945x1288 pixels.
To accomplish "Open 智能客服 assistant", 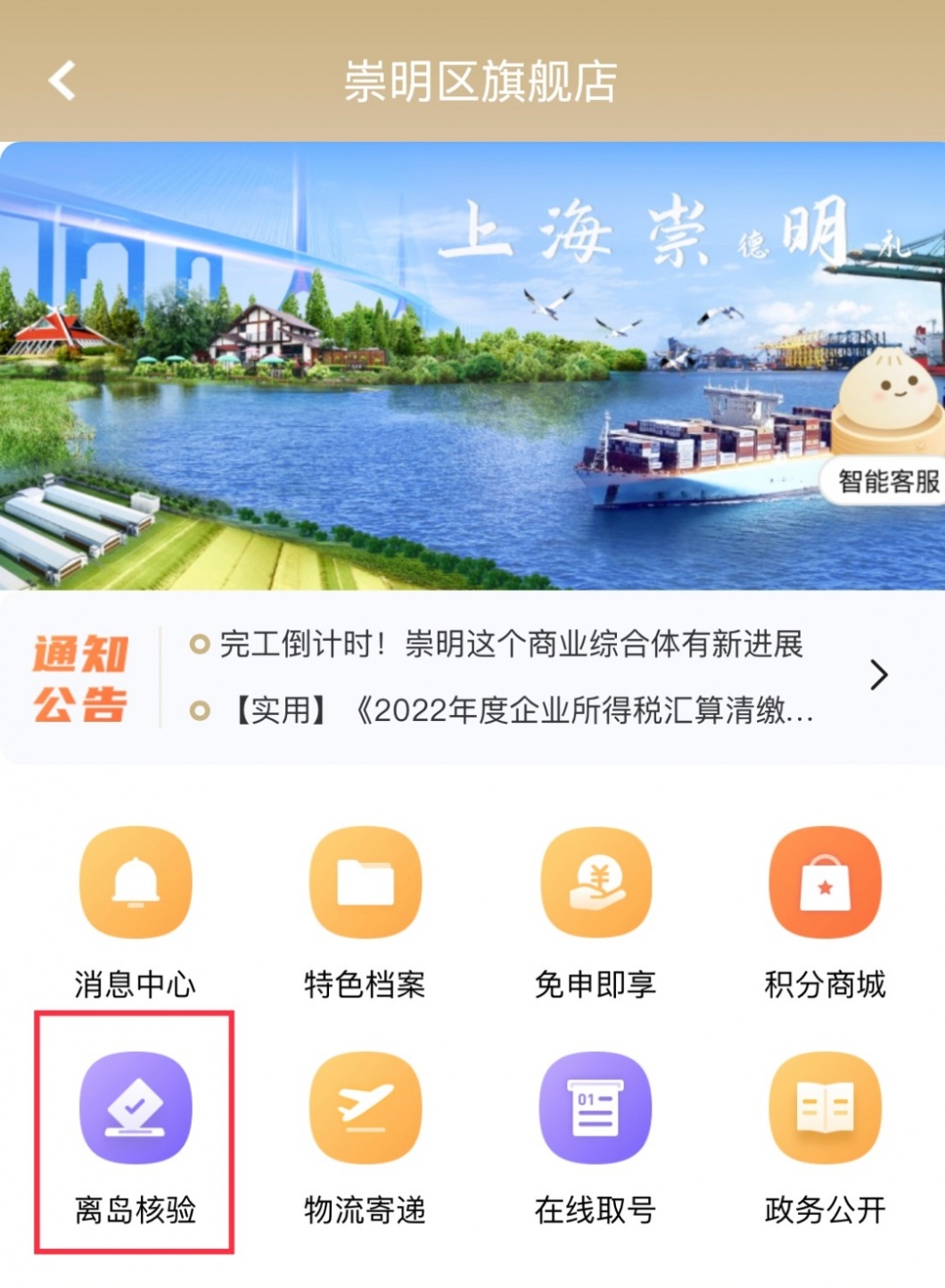I will 887,480.
